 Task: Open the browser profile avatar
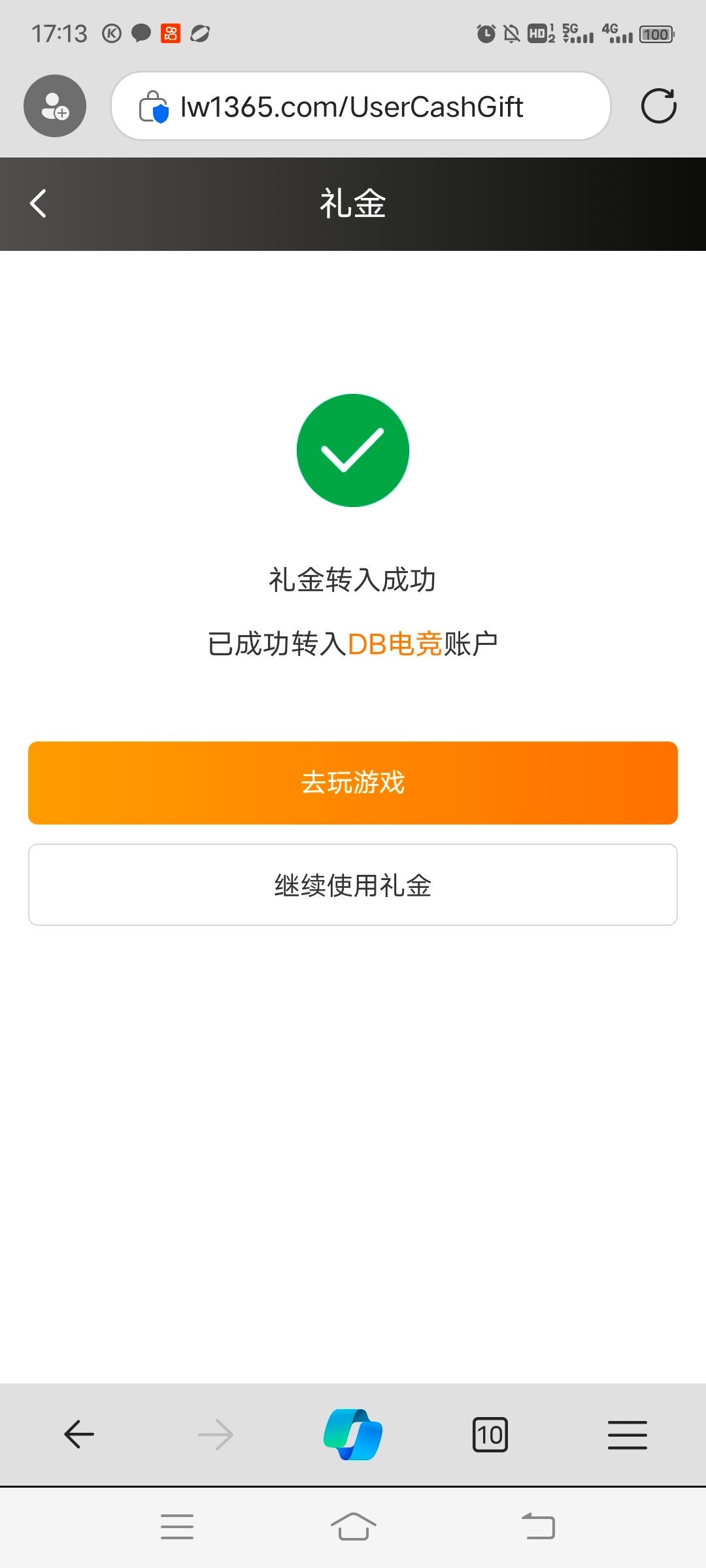click(x=55, y=106)
